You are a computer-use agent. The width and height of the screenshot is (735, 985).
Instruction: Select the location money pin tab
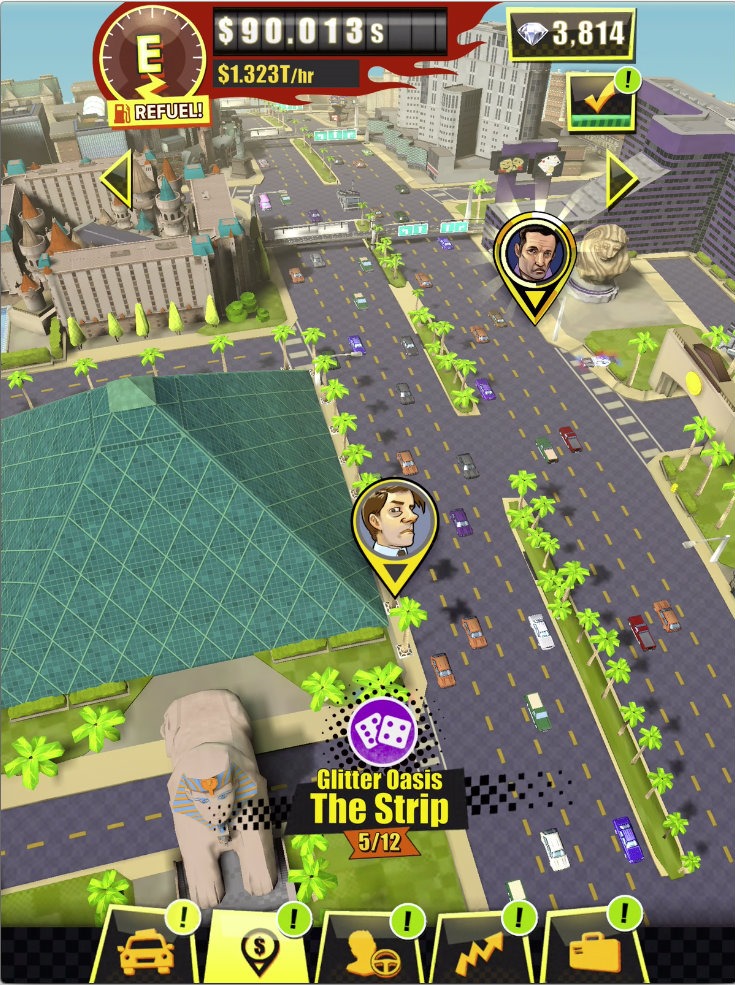click(x=257, y=954)
